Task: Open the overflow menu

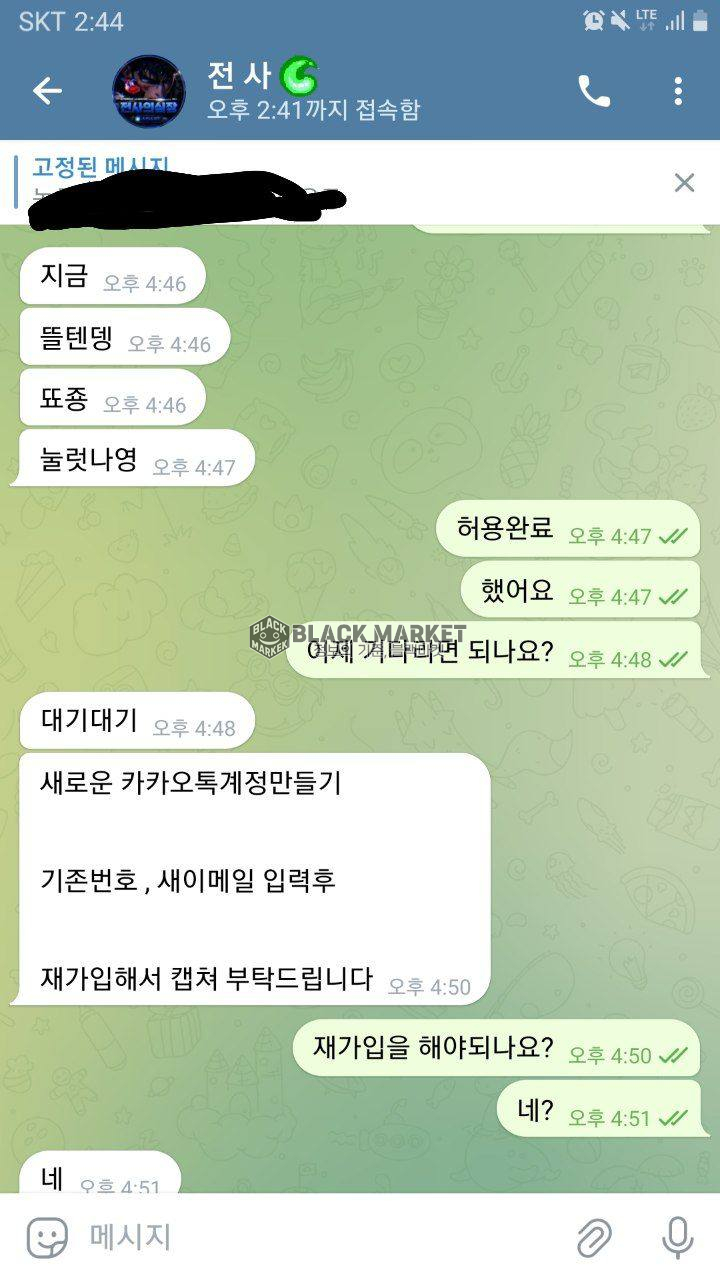Action: tap(678, 91)
